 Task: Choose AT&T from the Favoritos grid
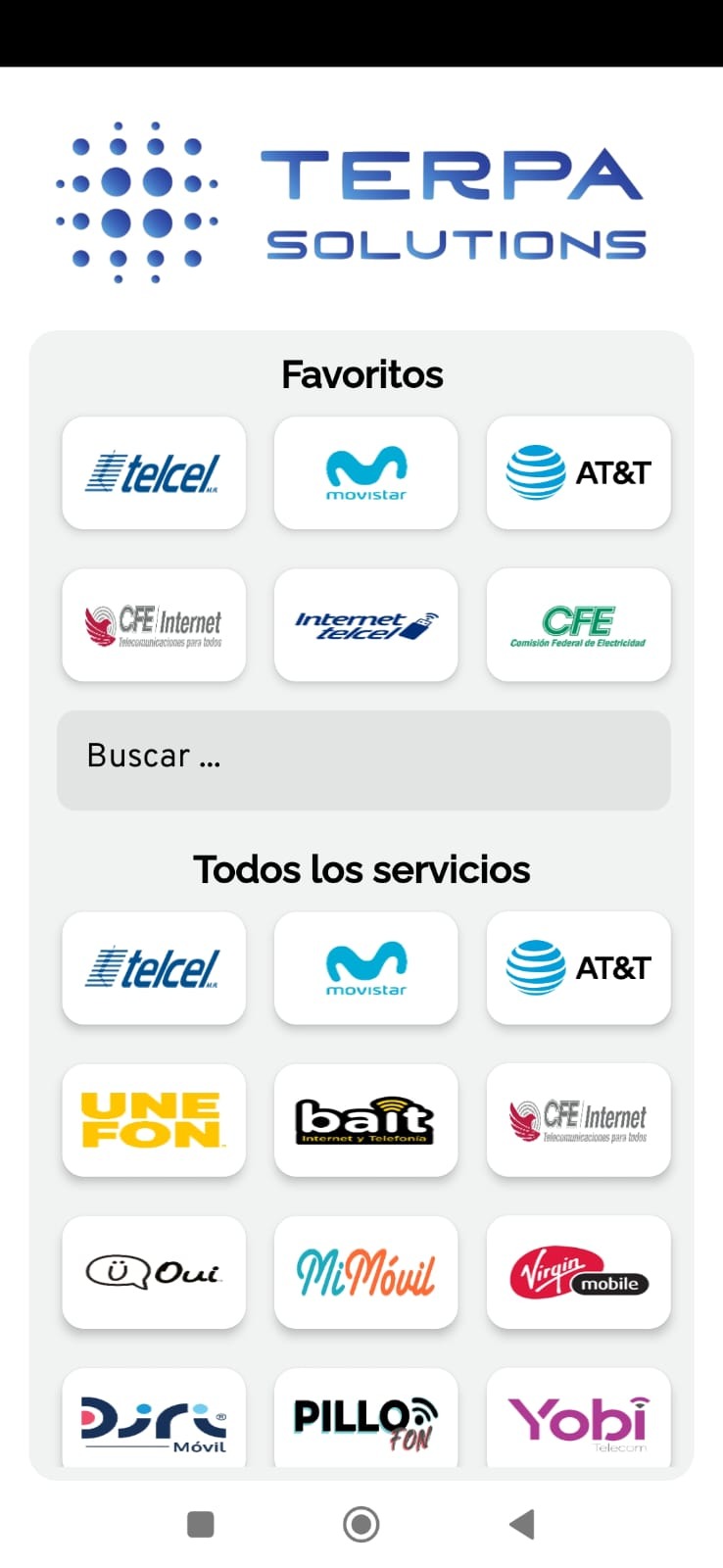pyautogui.click(x=578, y=473)
